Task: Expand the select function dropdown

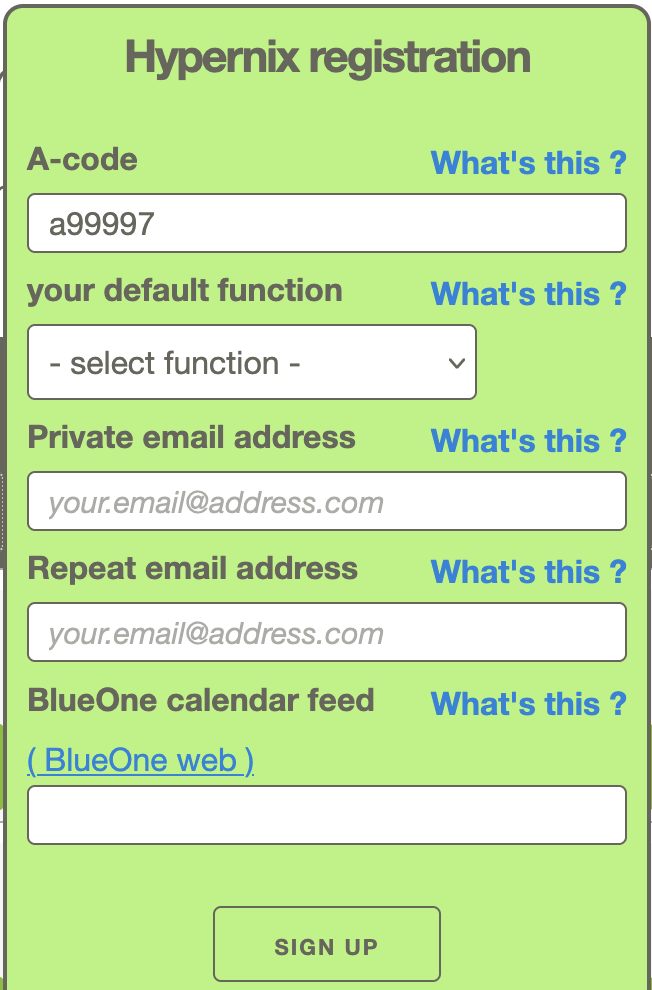Action: [x=251, y=362]
